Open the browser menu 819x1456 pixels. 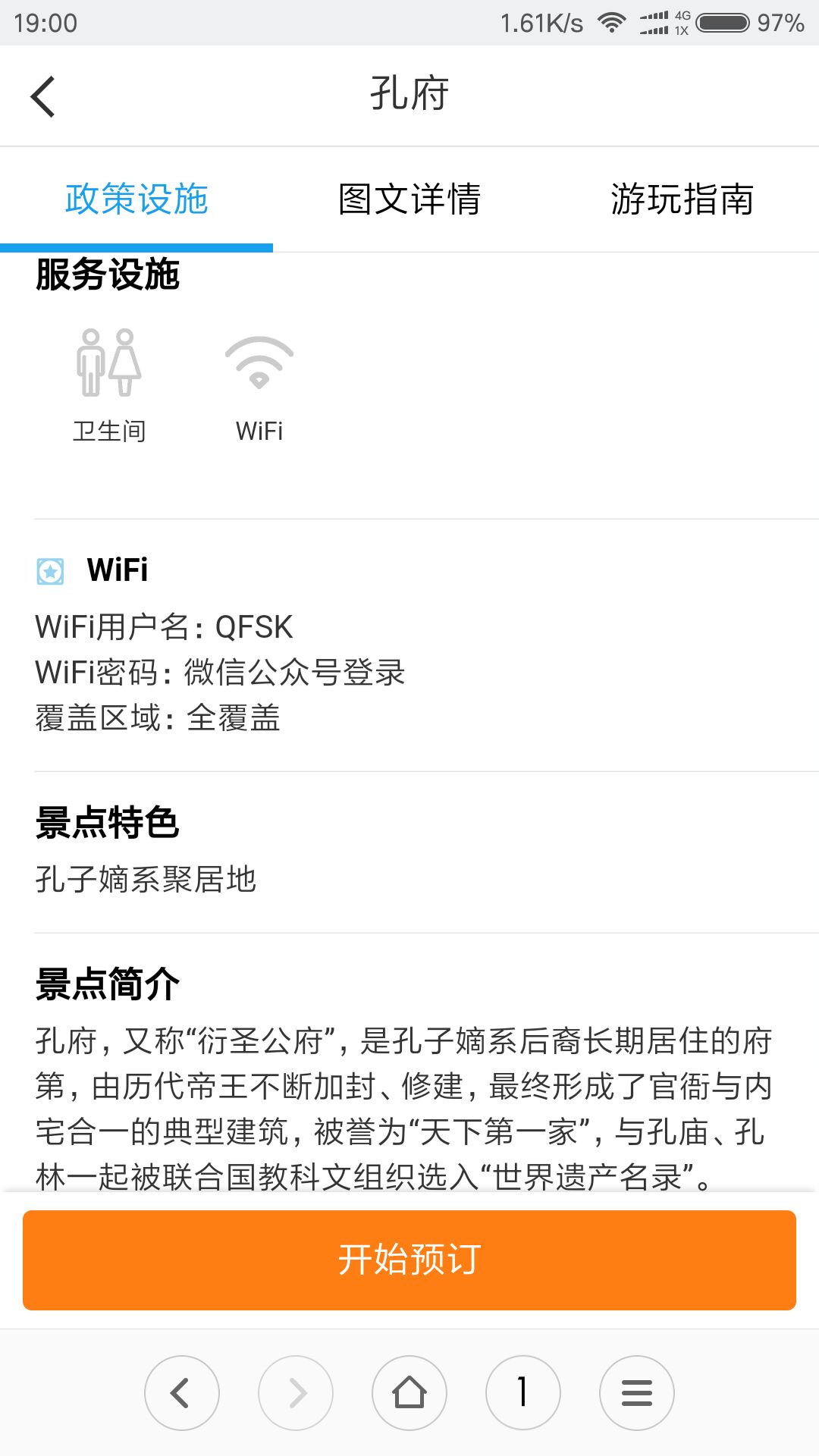click(637, 1393)
